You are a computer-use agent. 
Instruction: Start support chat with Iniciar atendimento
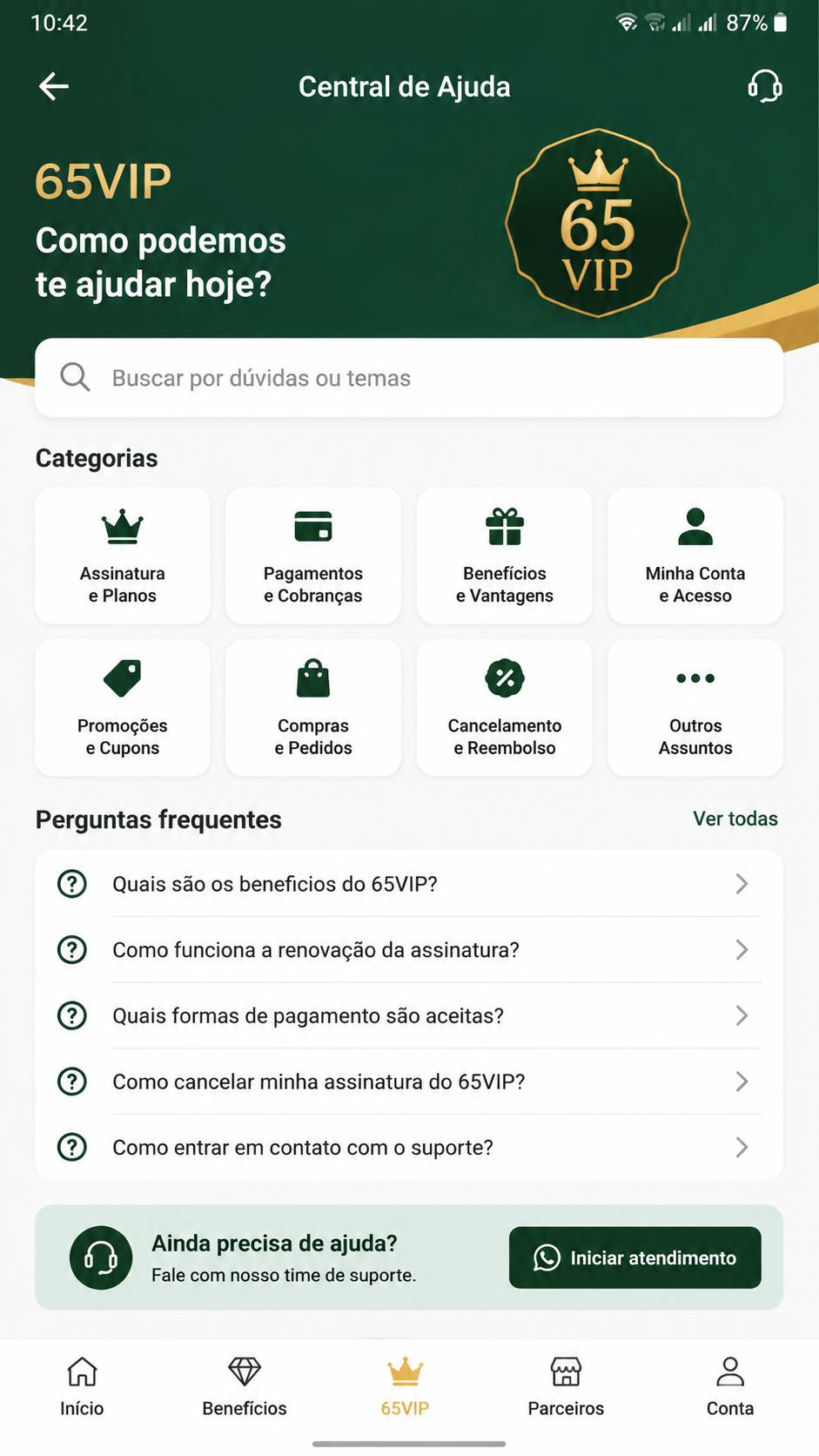(x=635, y=1257)
